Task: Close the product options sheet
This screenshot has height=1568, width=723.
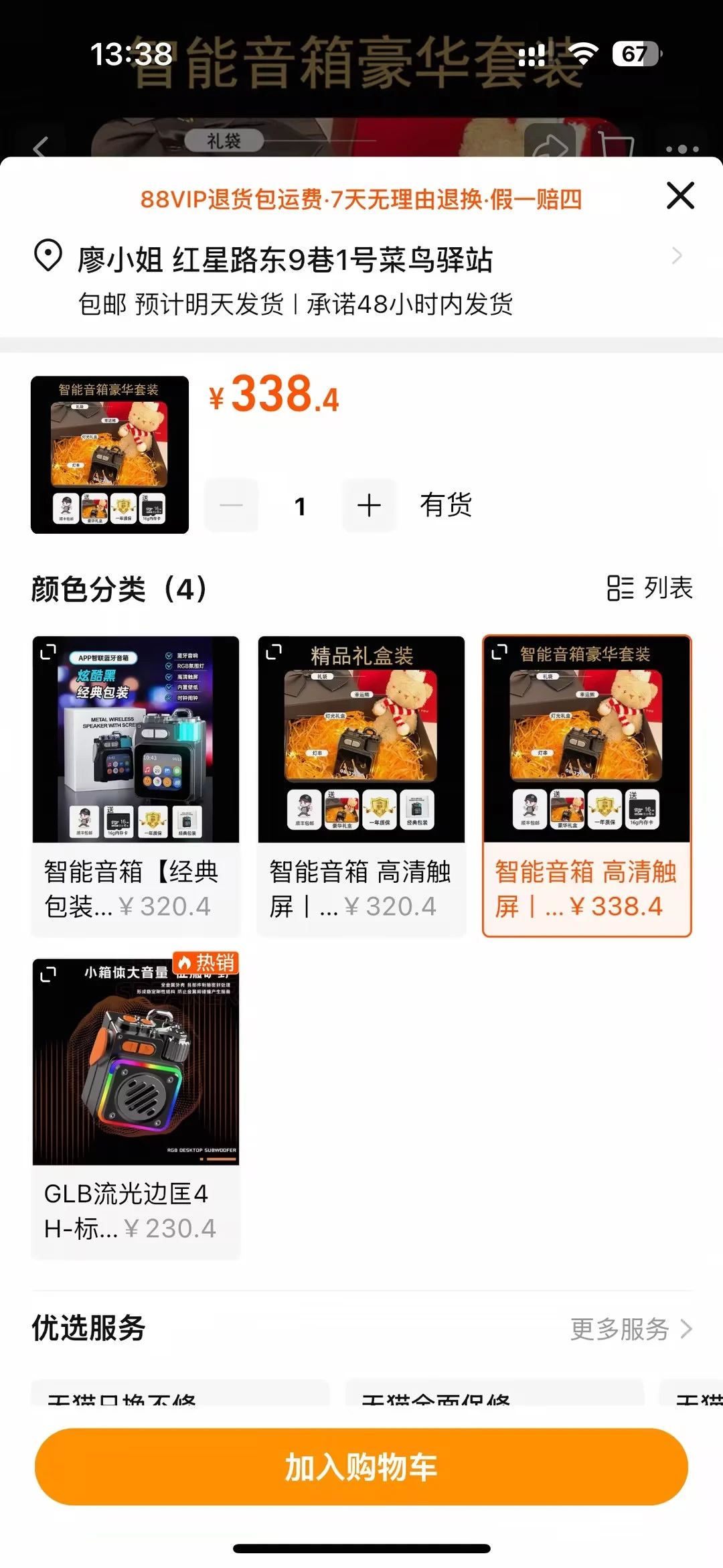Action: coord(680,196)
